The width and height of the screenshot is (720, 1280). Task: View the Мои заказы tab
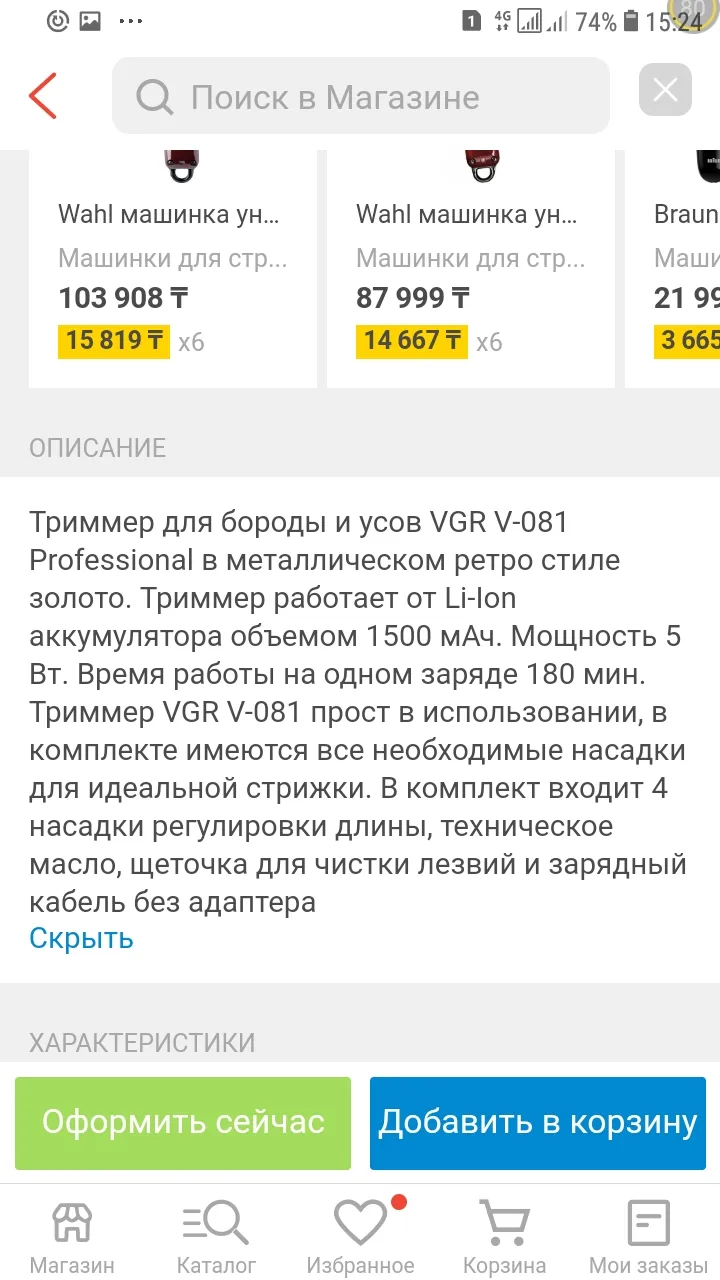click(x=646, y=1237)
